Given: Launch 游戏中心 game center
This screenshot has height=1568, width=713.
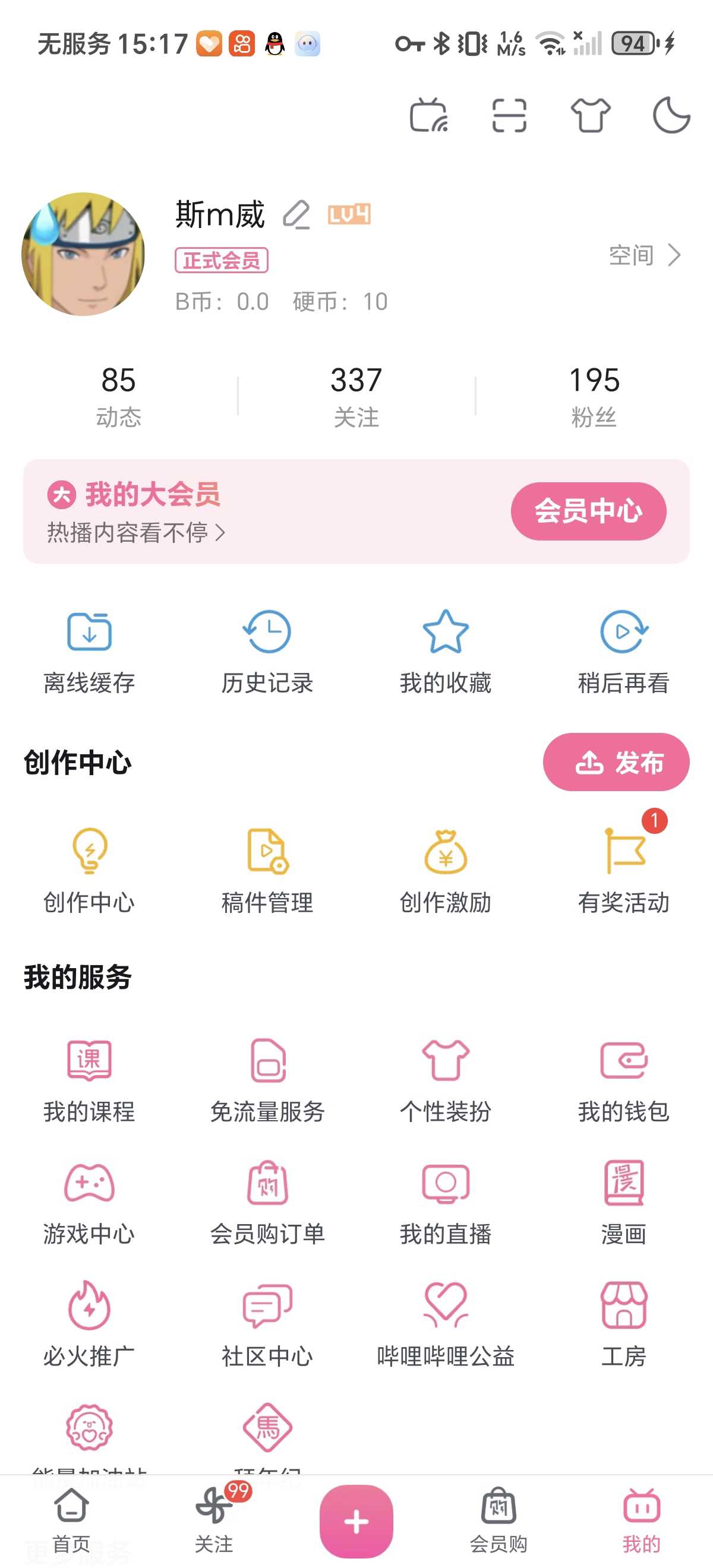Looking at the screenshot, I should [x=89, y=1203].
